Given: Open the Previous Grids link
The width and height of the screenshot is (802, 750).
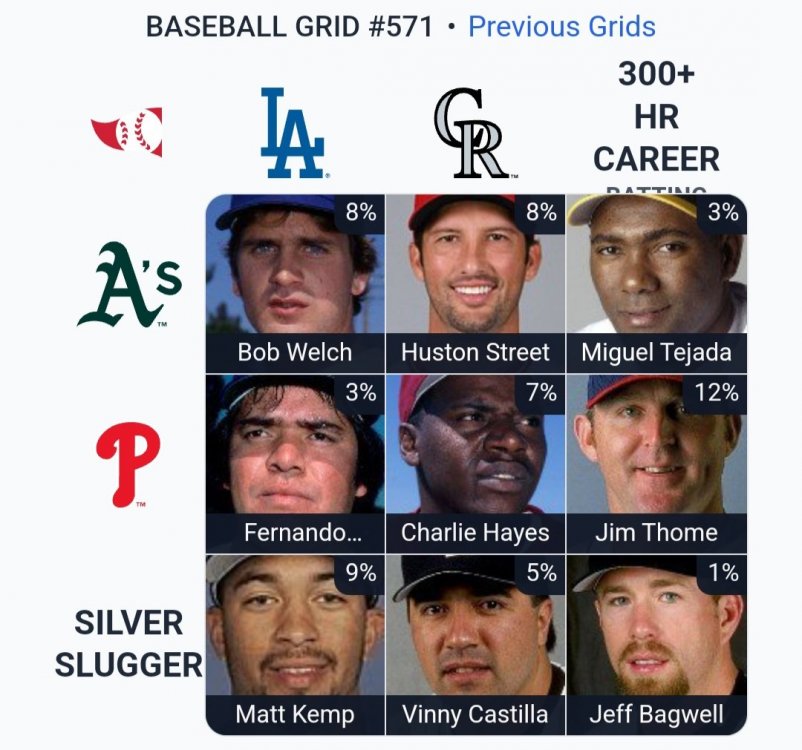Looking at the screenshot, I should click(562, 26).
